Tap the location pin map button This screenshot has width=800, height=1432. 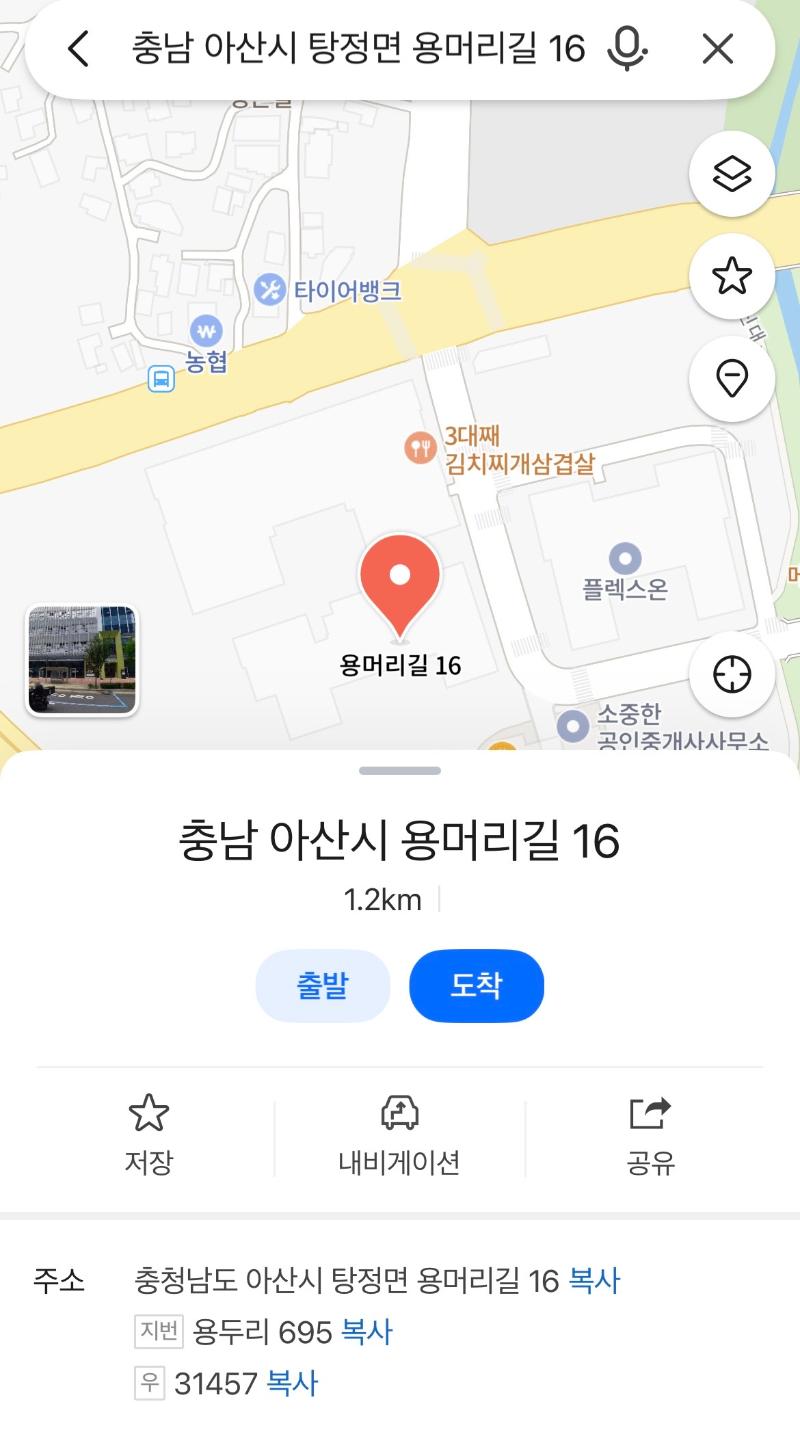(732, 378)
